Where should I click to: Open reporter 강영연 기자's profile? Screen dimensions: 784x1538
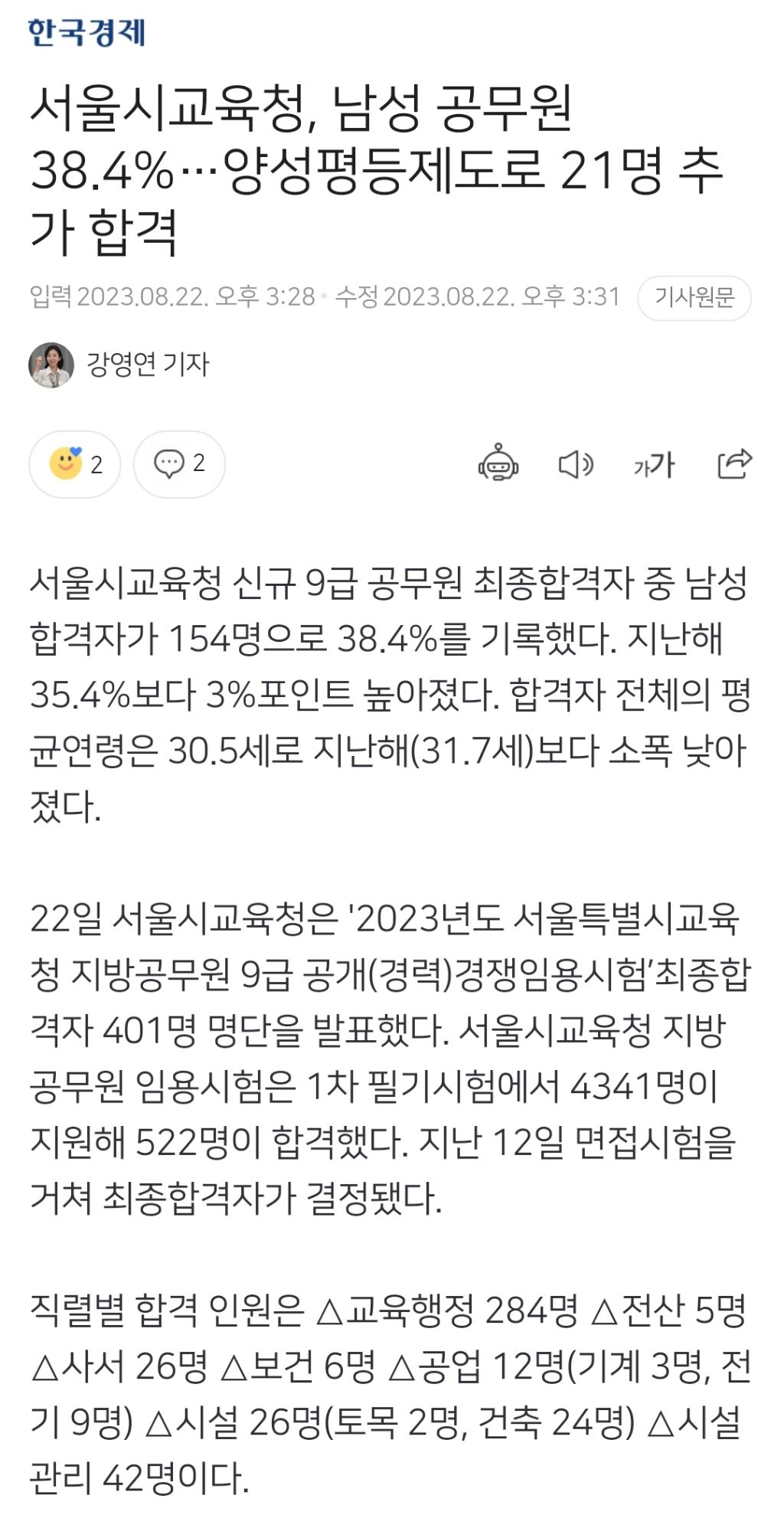click(119, 365)
